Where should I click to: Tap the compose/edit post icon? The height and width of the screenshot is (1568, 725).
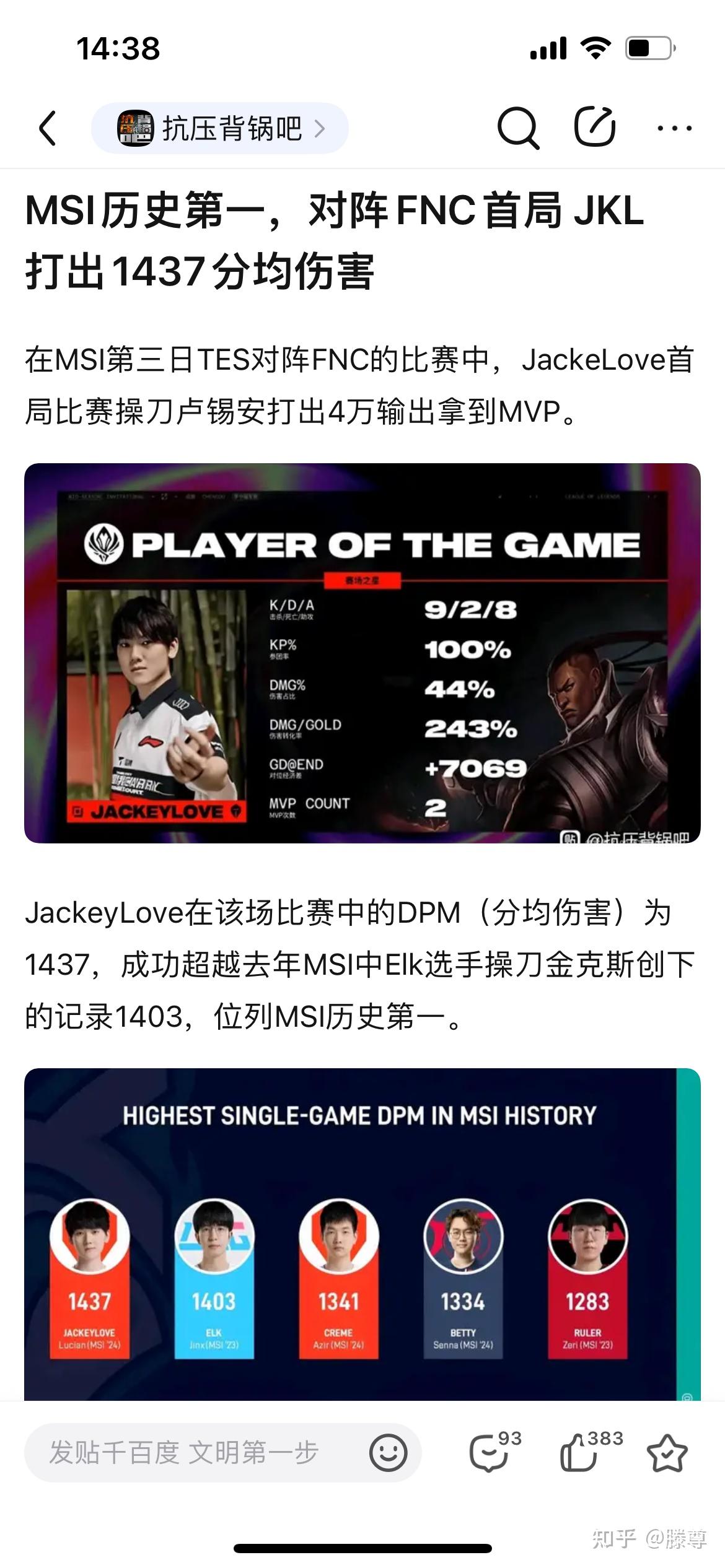click(594, 127)
